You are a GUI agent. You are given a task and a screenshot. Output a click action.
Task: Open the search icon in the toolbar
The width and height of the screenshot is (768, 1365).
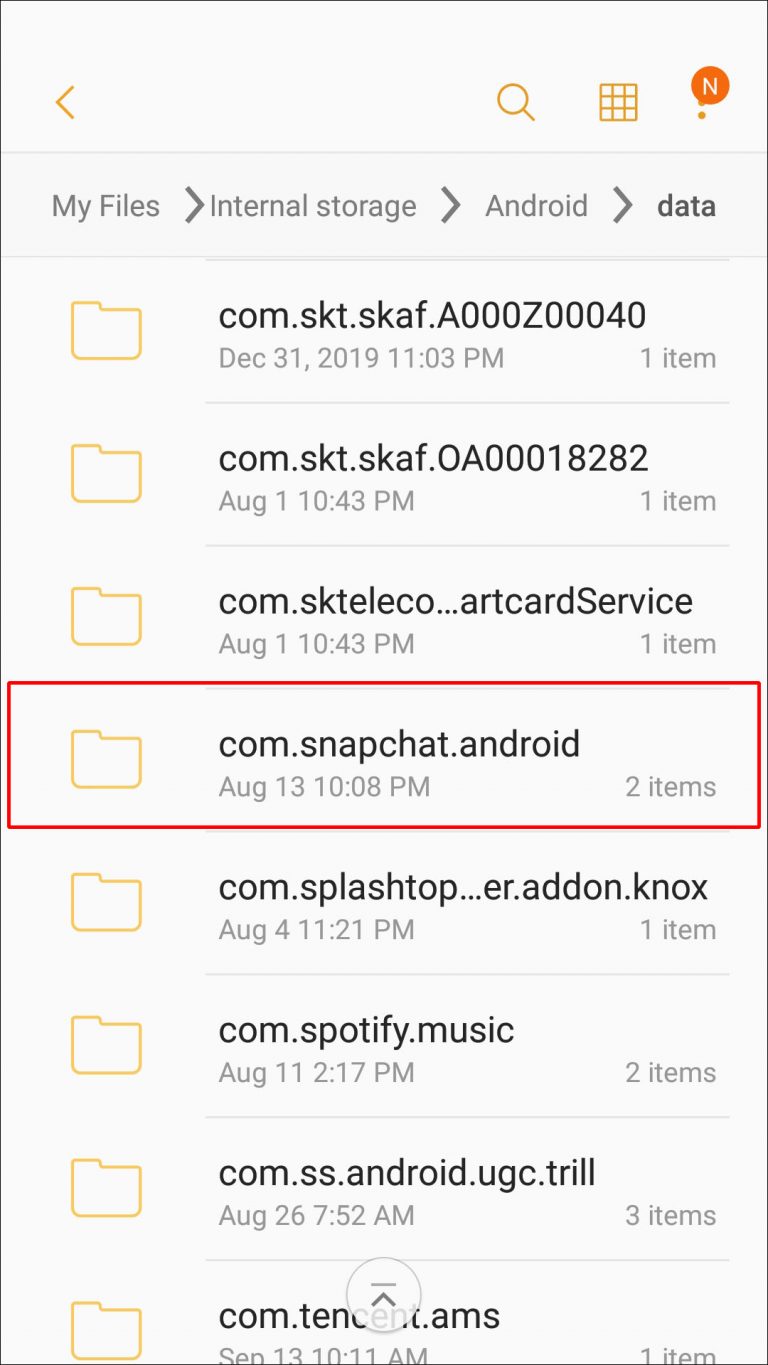click(x=516, y=101)
